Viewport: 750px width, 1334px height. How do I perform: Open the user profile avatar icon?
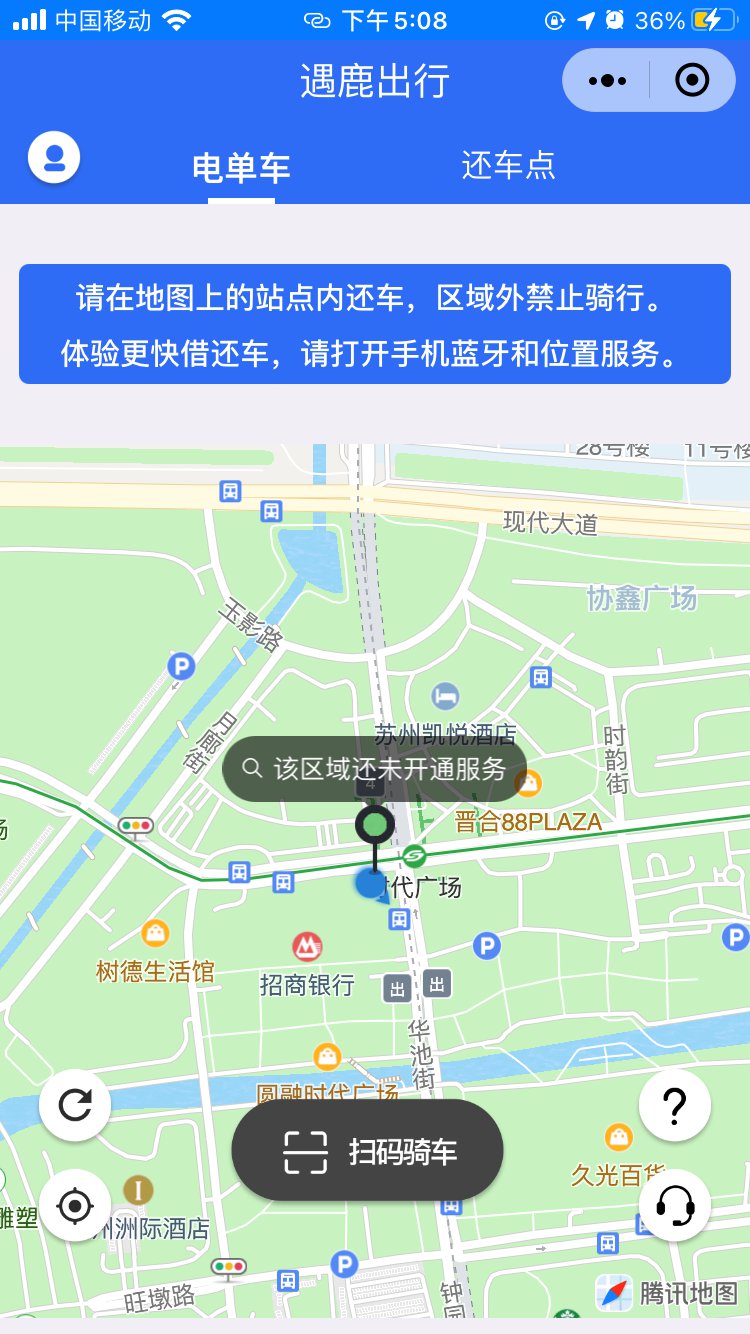click(x=54, y=157)
